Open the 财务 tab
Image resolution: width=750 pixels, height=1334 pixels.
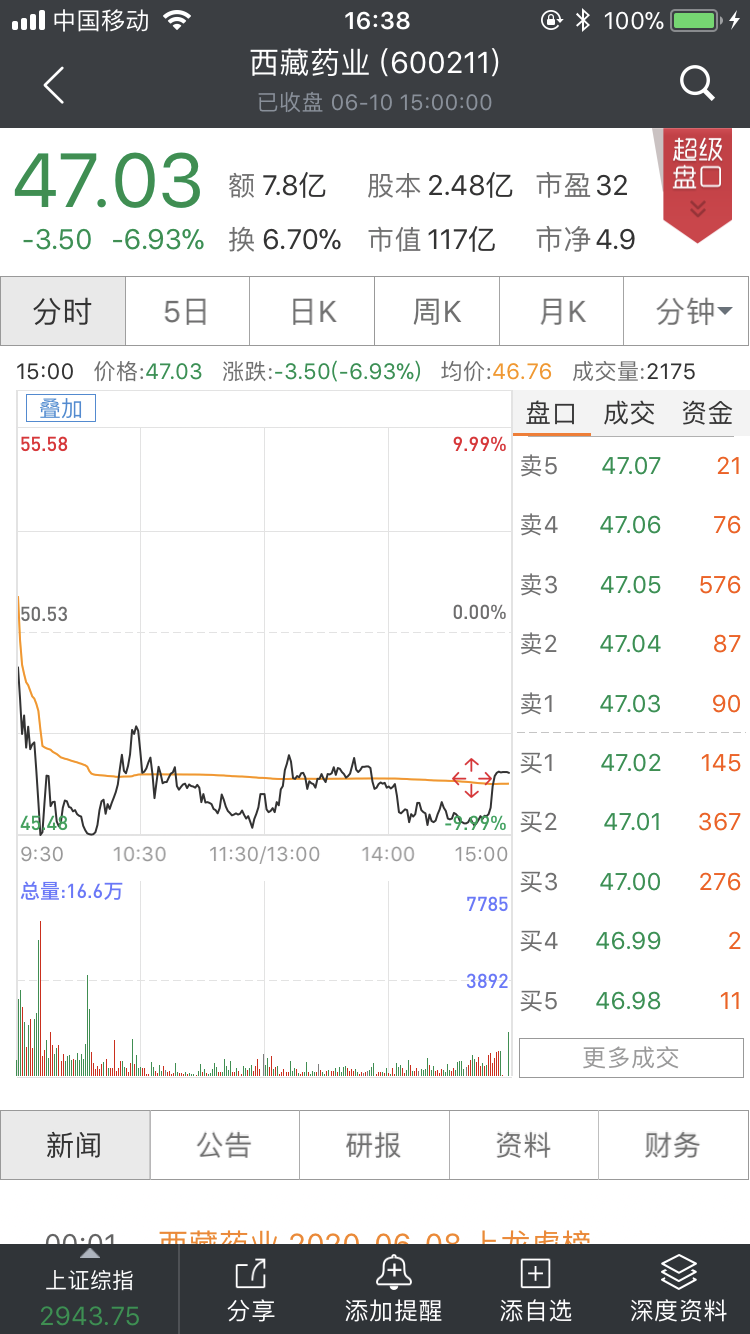click(672, 1145)
